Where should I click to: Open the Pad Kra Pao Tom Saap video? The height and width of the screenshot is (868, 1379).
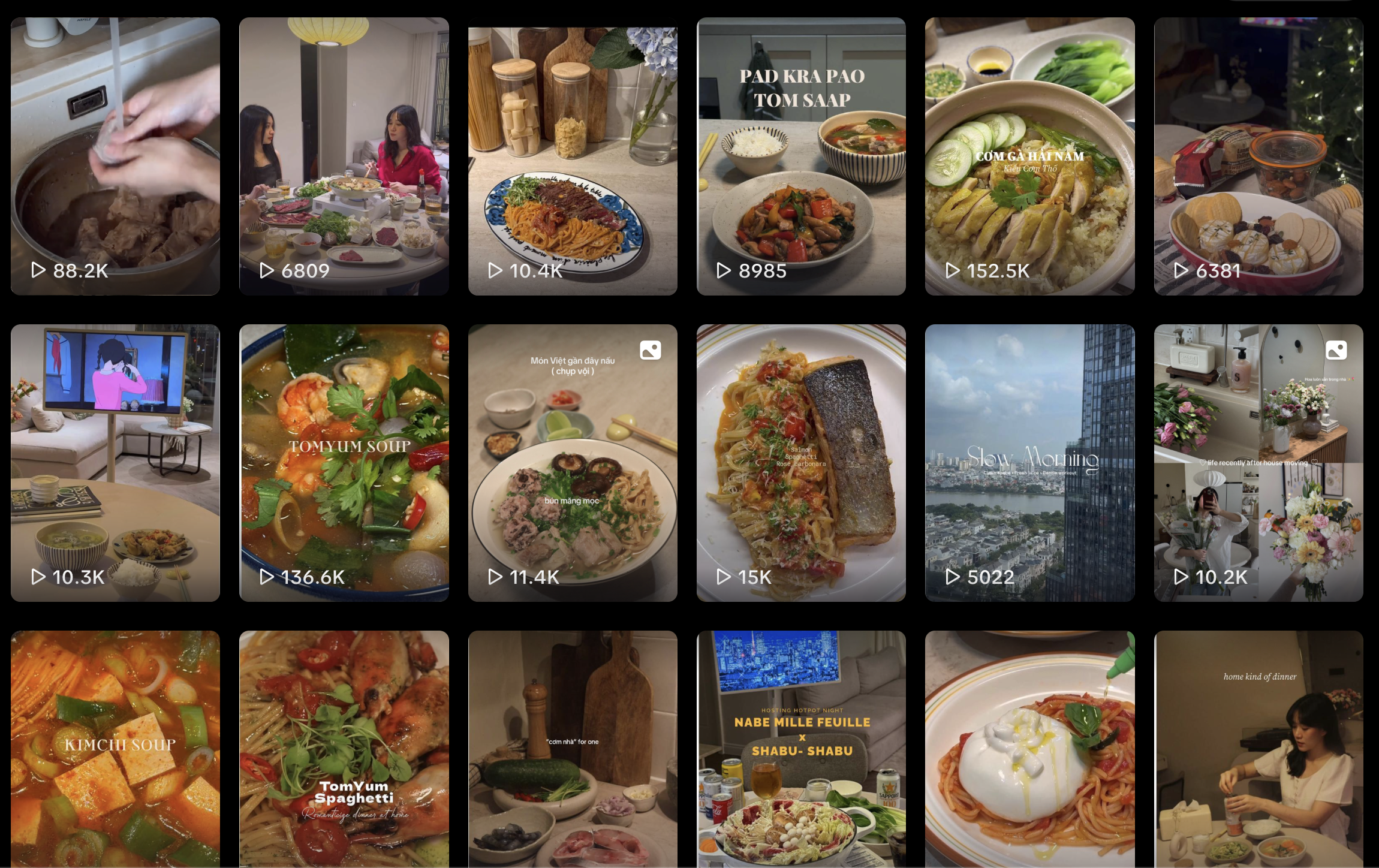[x=801, y=156]
